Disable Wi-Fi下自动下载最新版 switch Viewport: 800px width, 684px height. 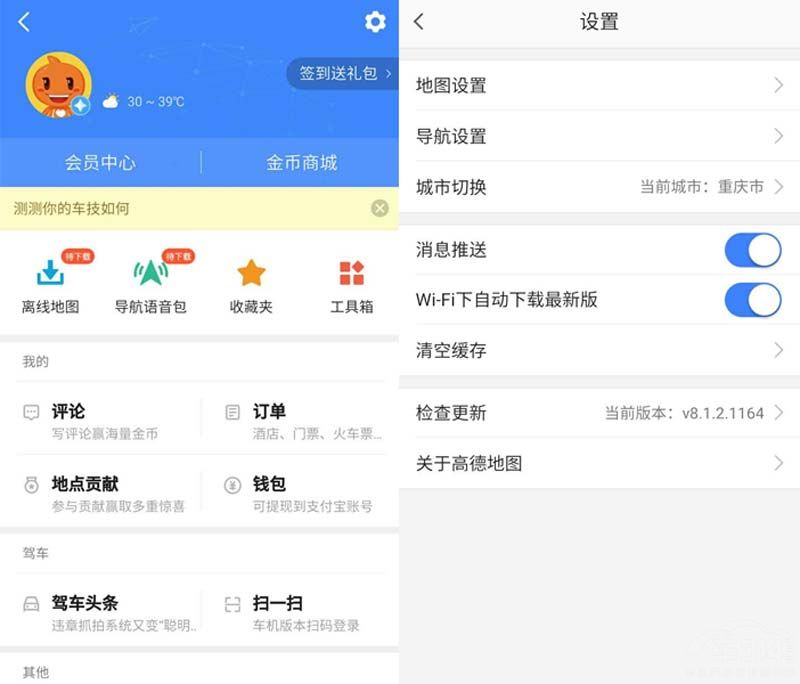pyautogui.click(x=752, y=300)
